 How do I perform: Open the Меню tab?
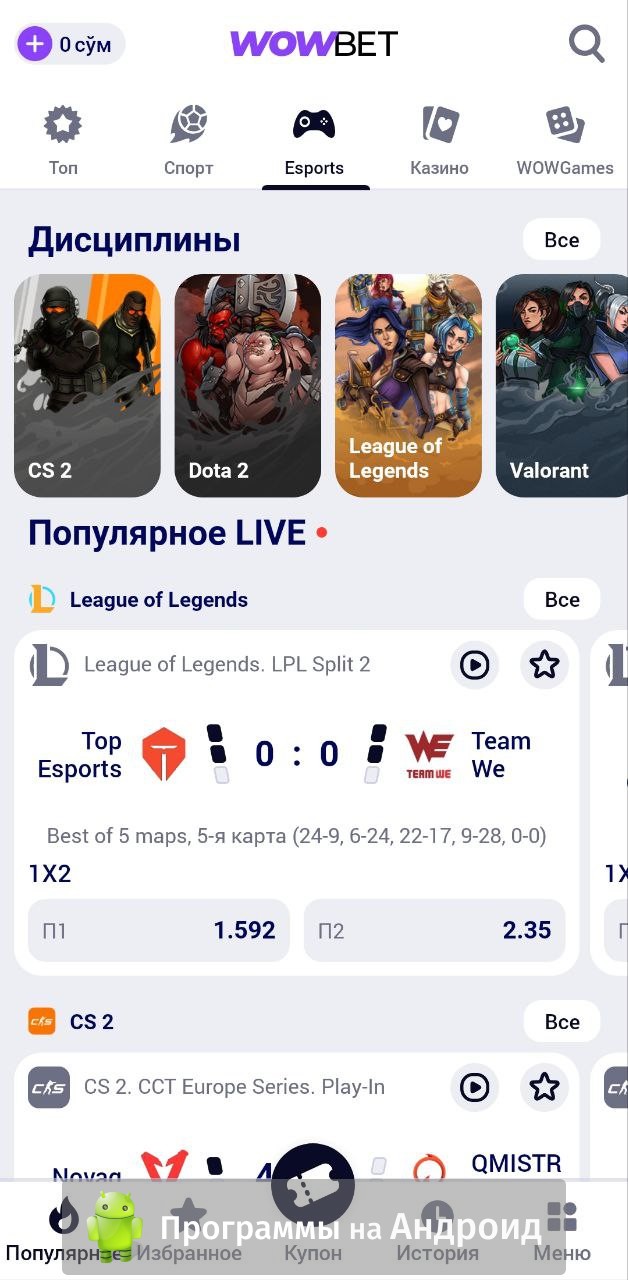(561, 1231)
